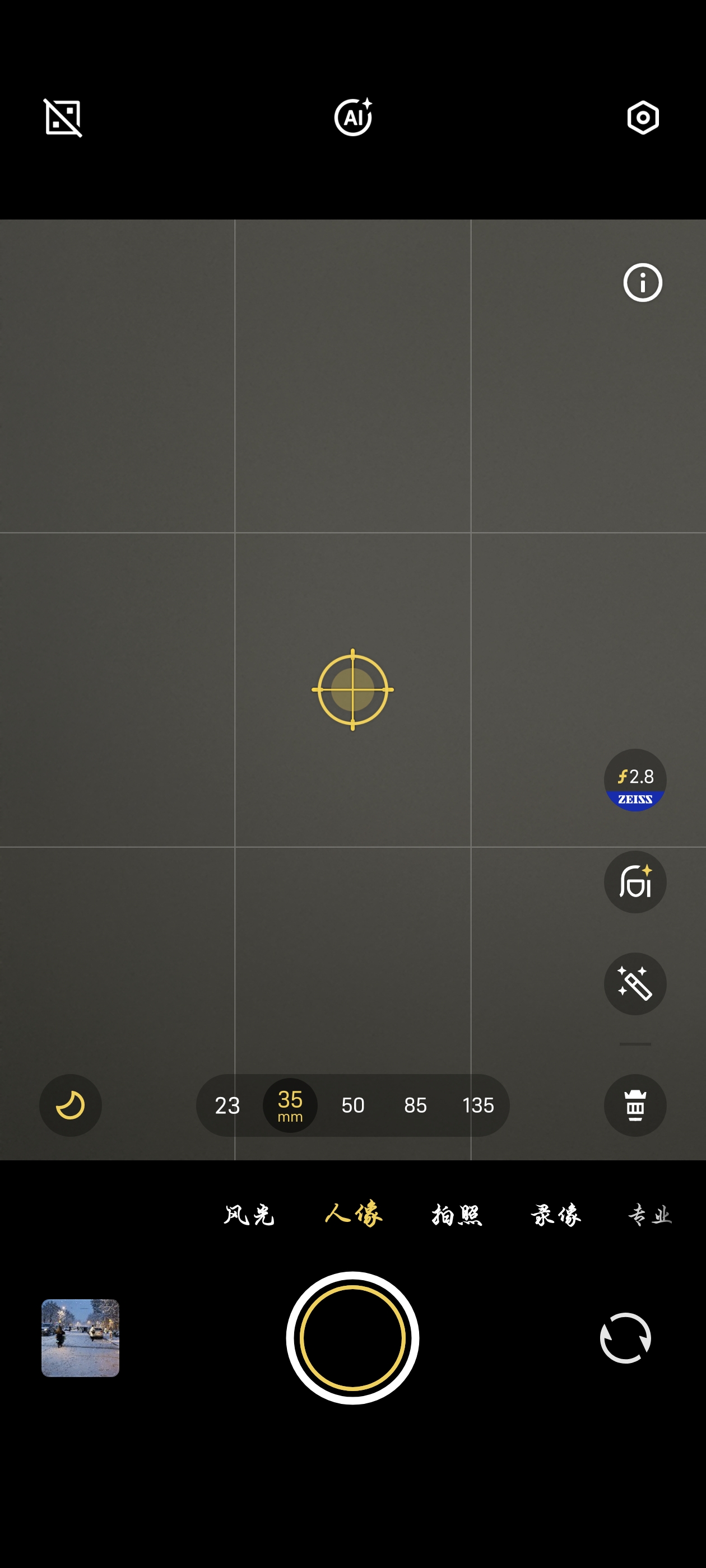Switch to 拍照 mode
The height and width of the screenshot is (1568, 706).
click(x=456, y=1215)
